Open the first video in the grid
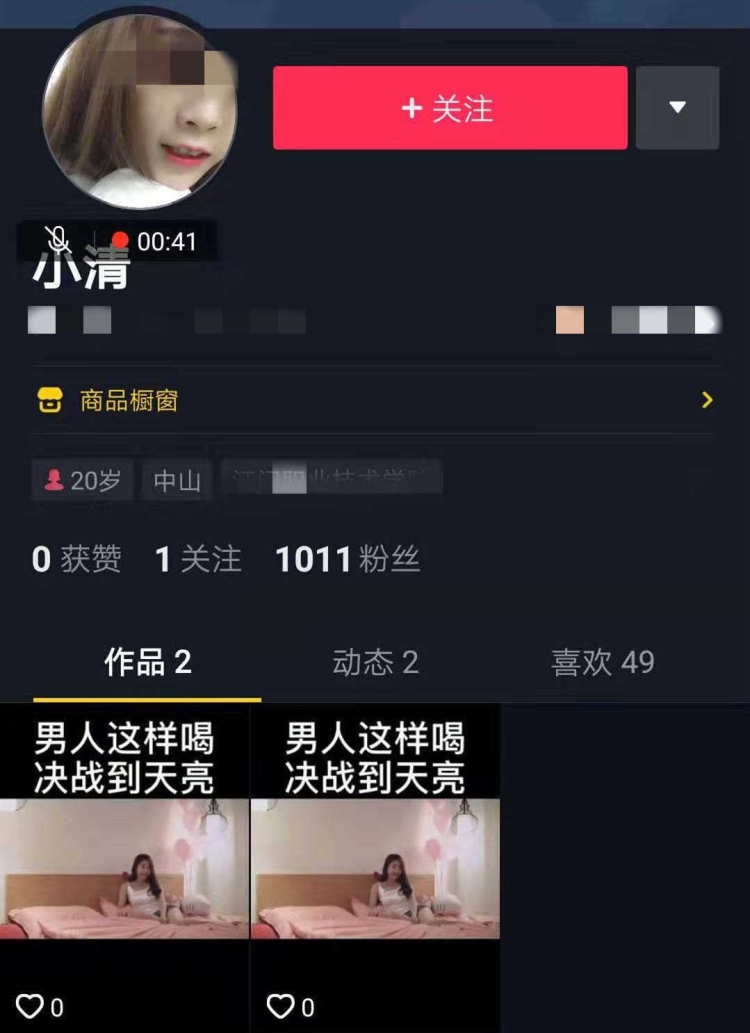750x1033 pixels. (124, 866)
